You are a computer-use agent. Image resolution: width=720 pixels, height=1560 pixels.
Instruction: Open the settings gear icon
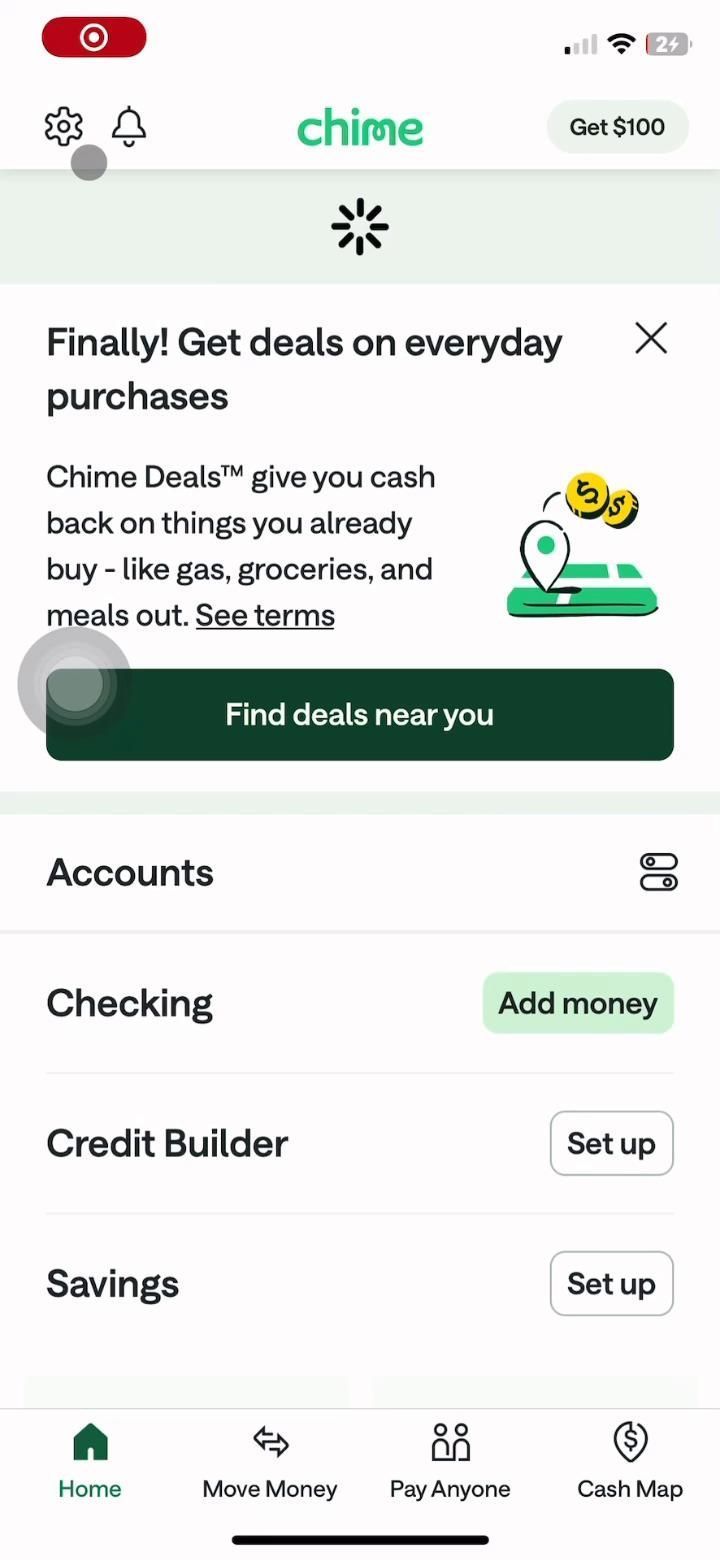point(63,126)
